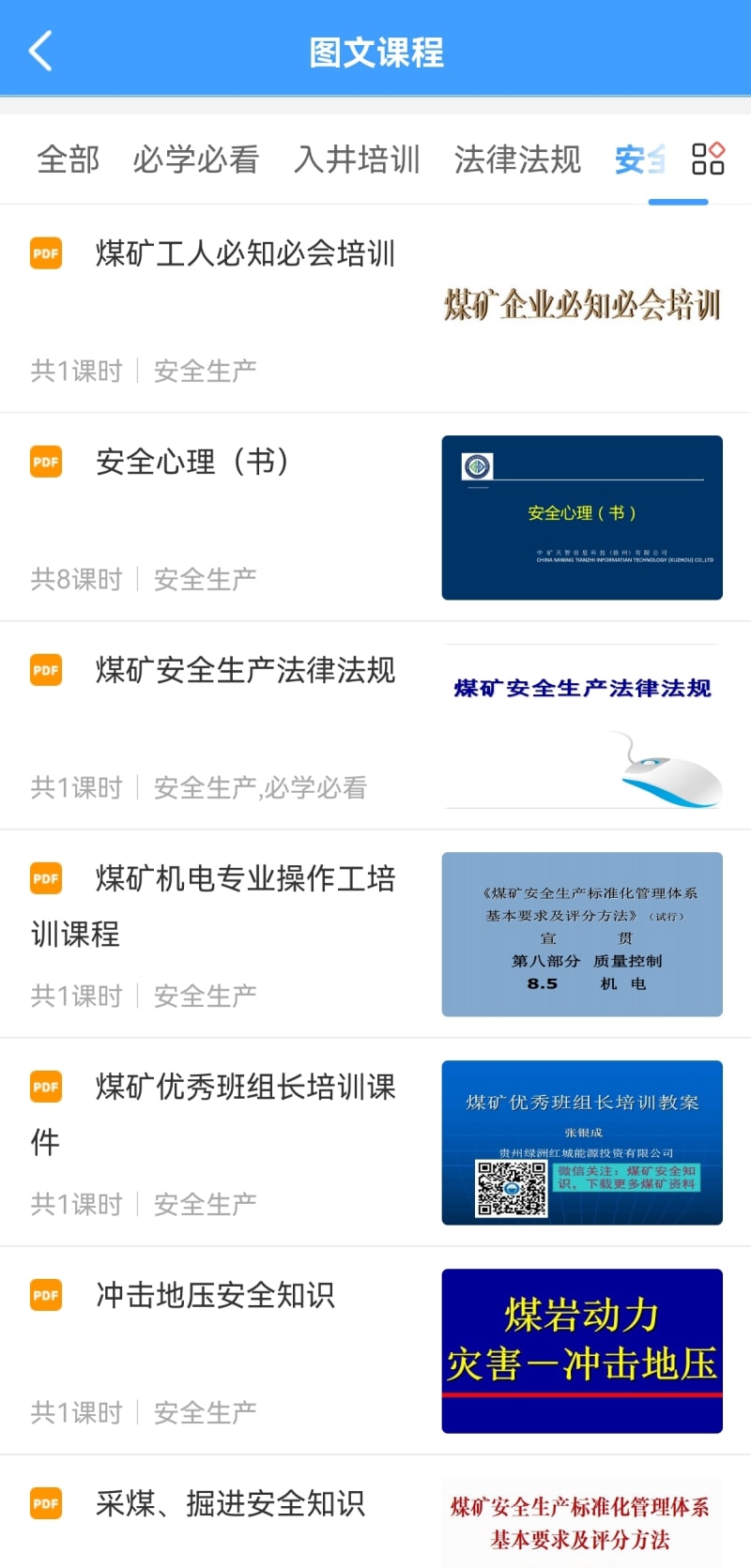Screen dimensions: 751x1568
Task: Go back using the top-left arrow
Action: (x=41, y=51)
